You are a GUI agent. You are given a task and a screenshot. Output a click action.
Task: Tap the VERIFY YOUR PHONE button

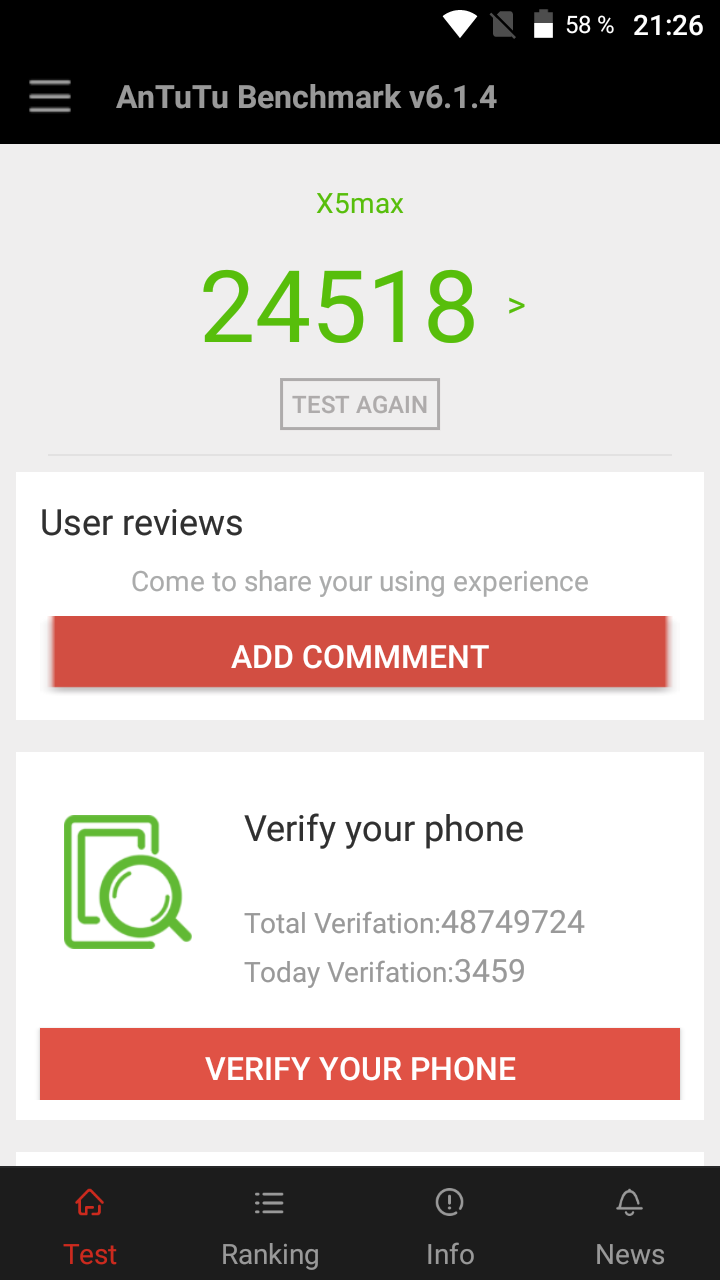[360, 1068]
